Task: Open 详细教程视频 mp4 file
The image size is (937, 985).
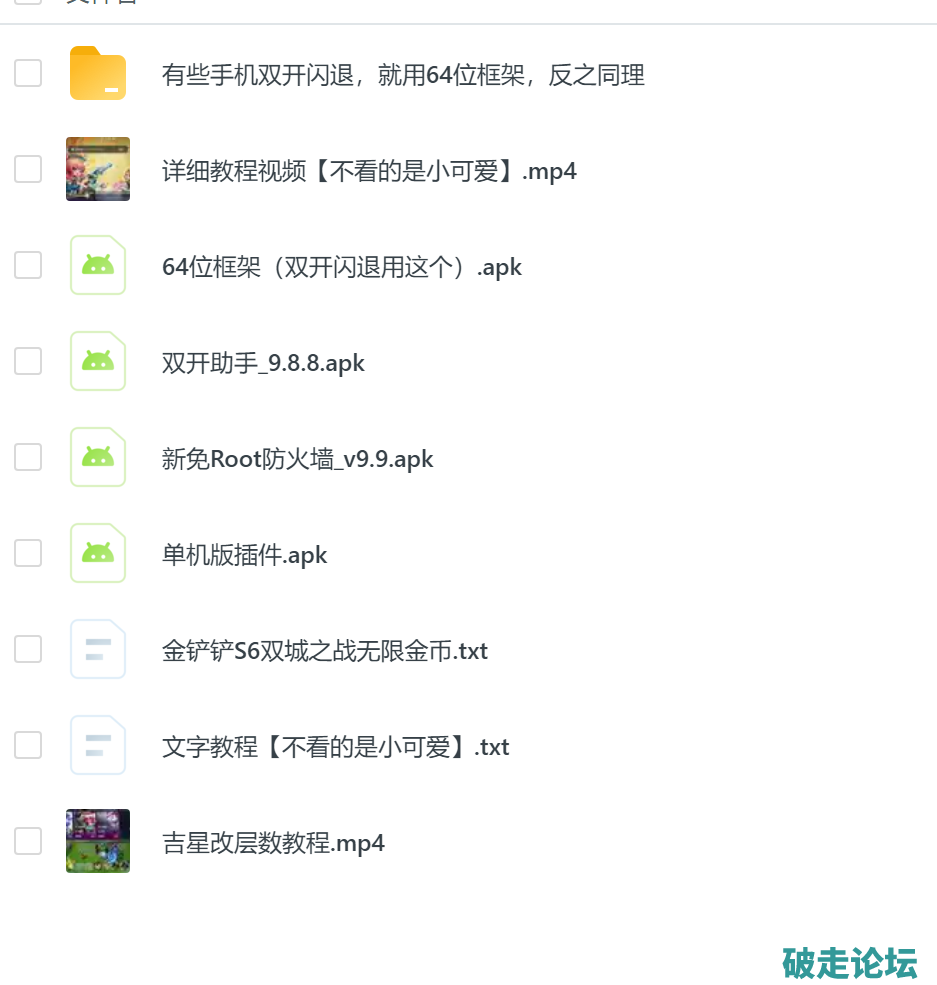Action: pyautogui.click(x=369, y=171)
